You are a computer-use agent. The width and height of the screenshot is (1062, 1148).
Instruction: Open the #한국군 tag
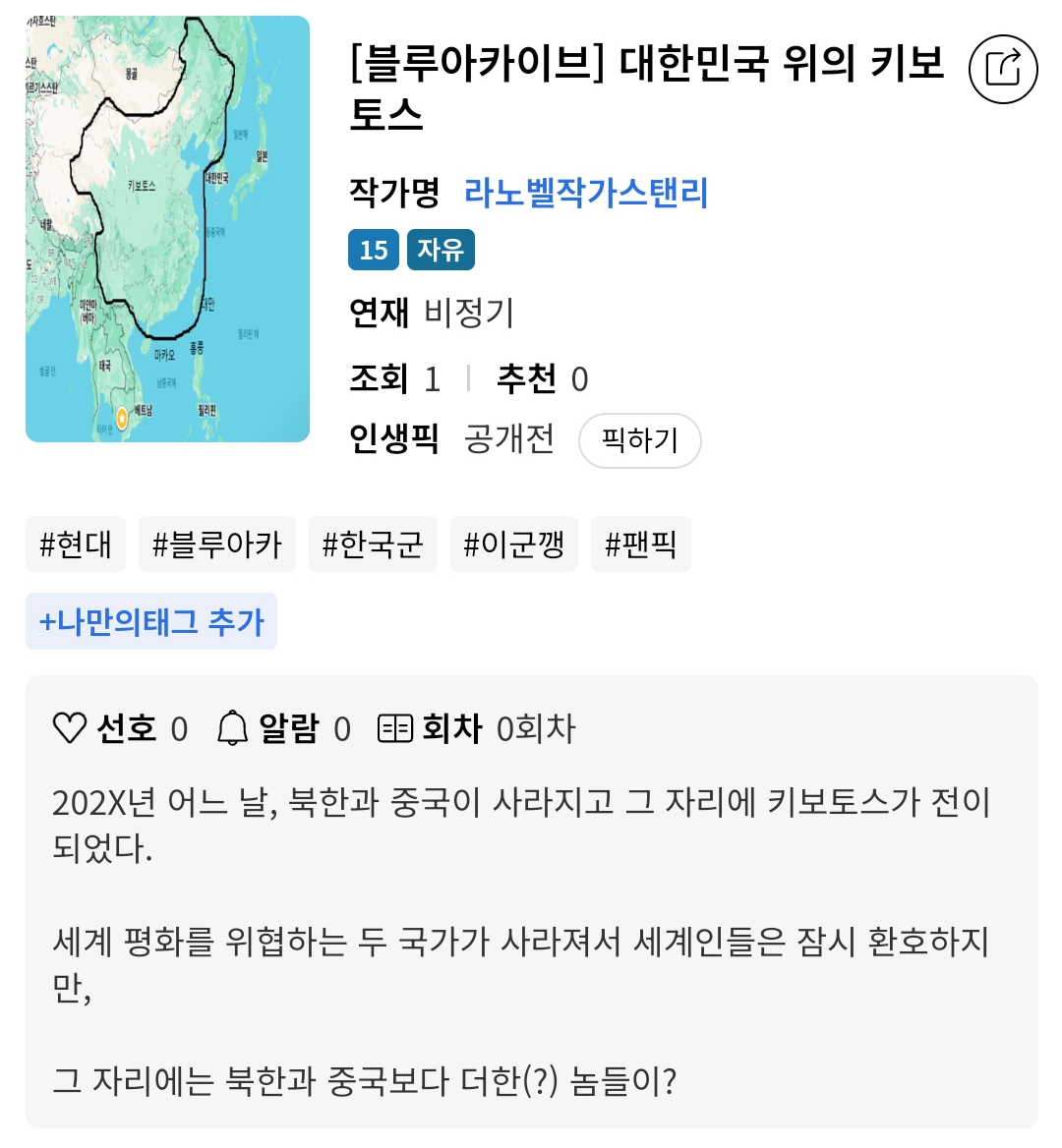pos(373,545)
